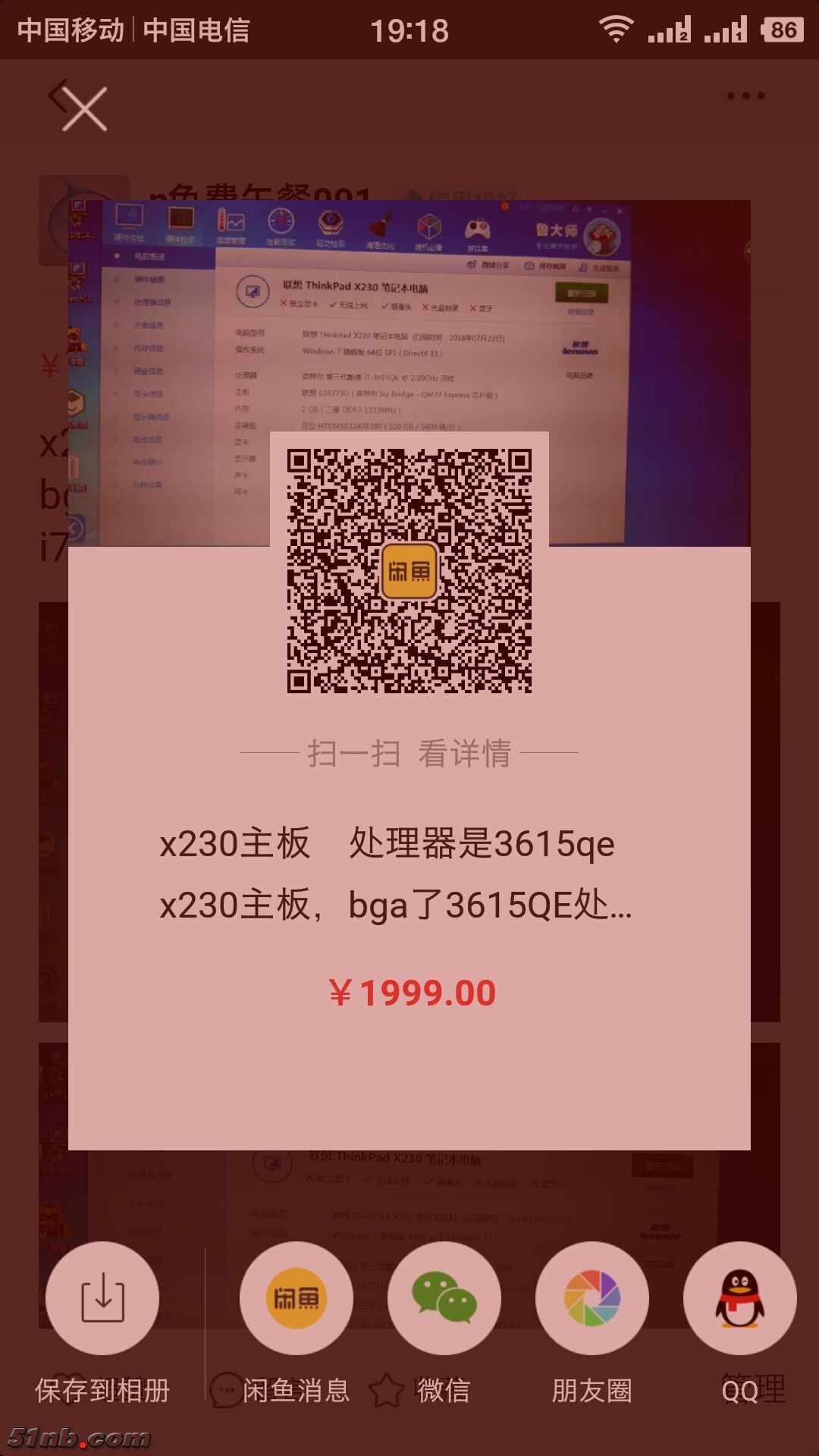
Task: Save the share card to album
Action: tap(102, 1298)
